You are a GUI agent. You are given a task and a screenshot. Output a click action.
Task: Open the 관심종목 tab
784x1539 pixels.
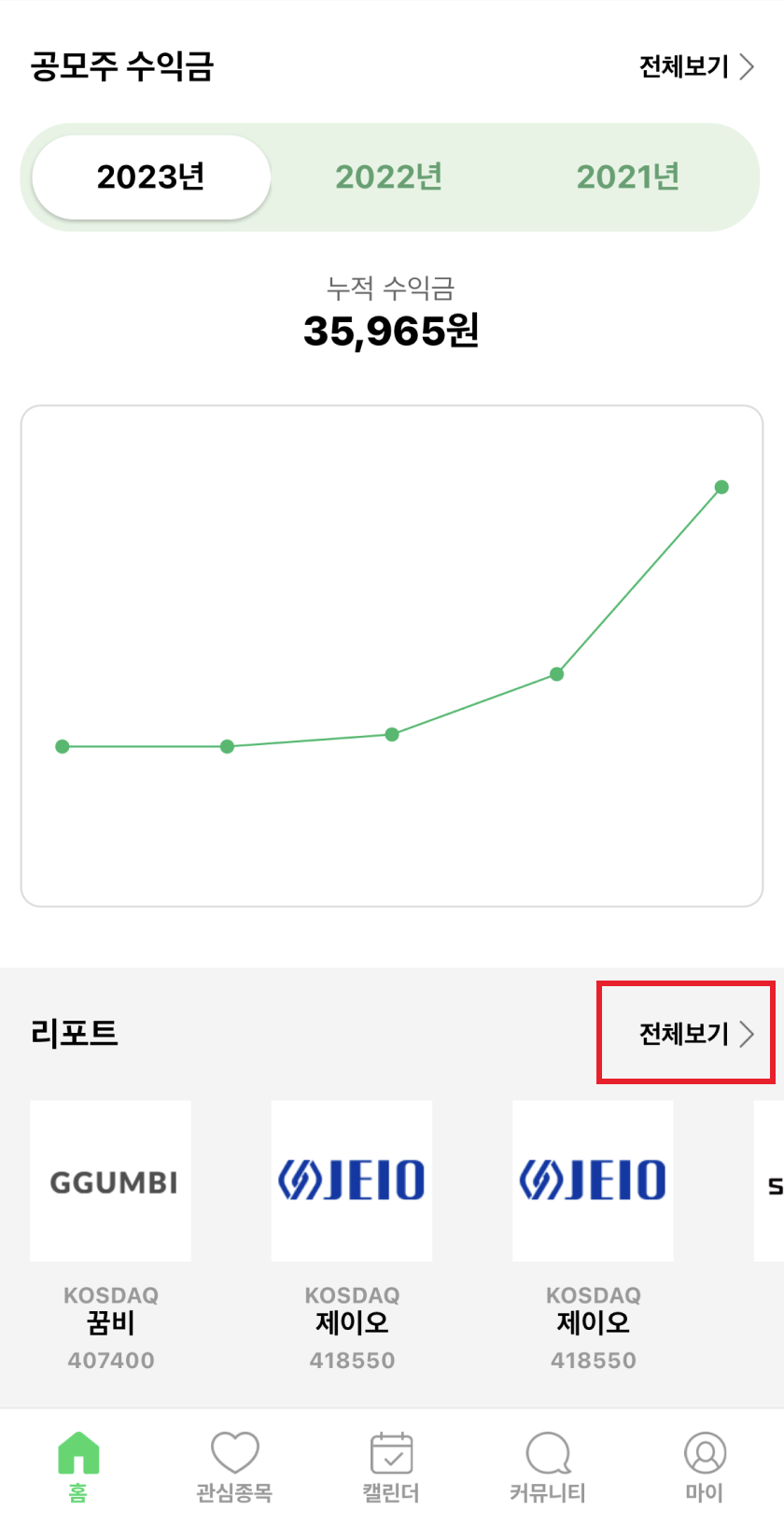click(x=234, y=1467)
